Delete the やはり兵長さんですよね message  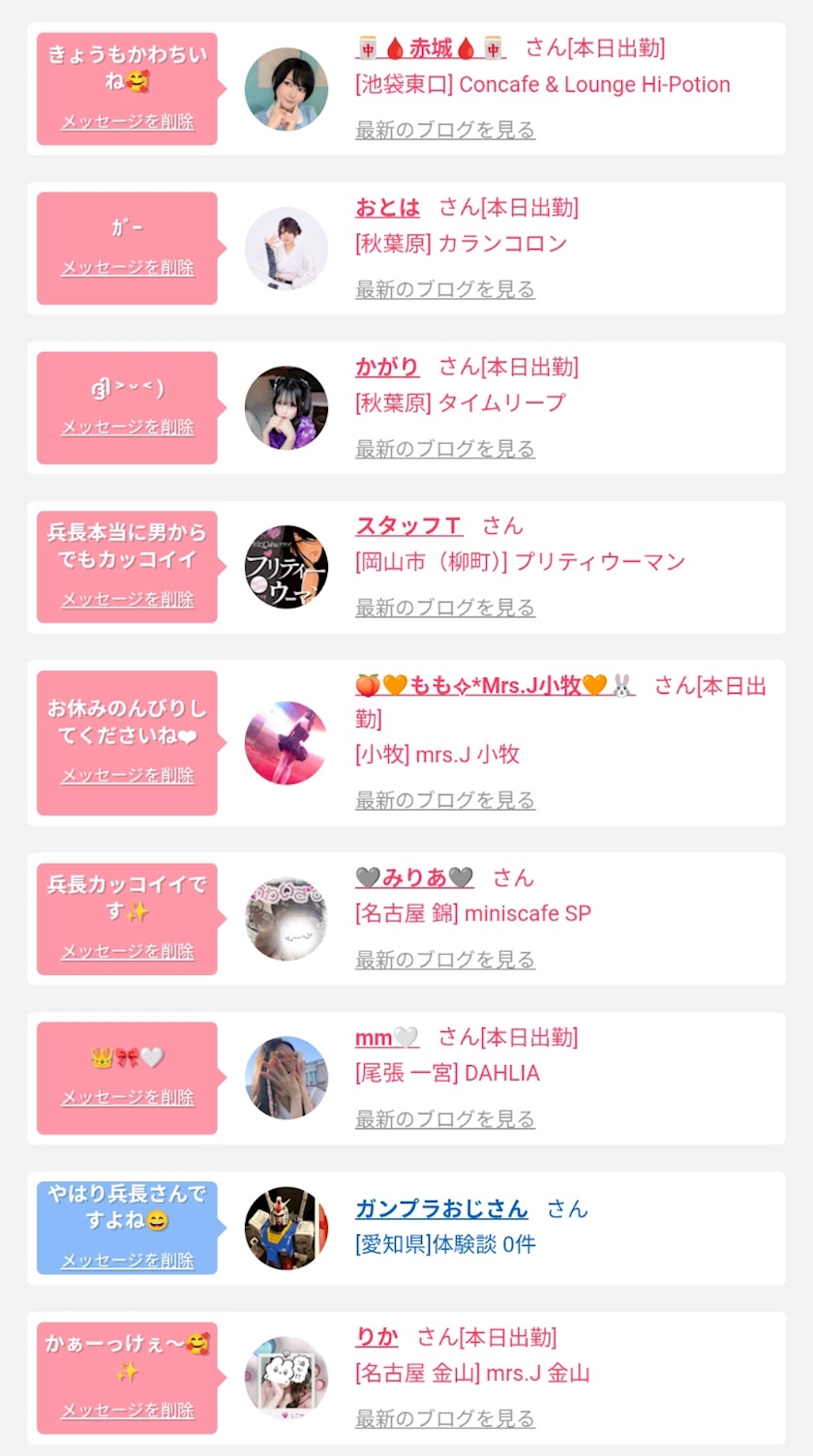pos(128,1261)
